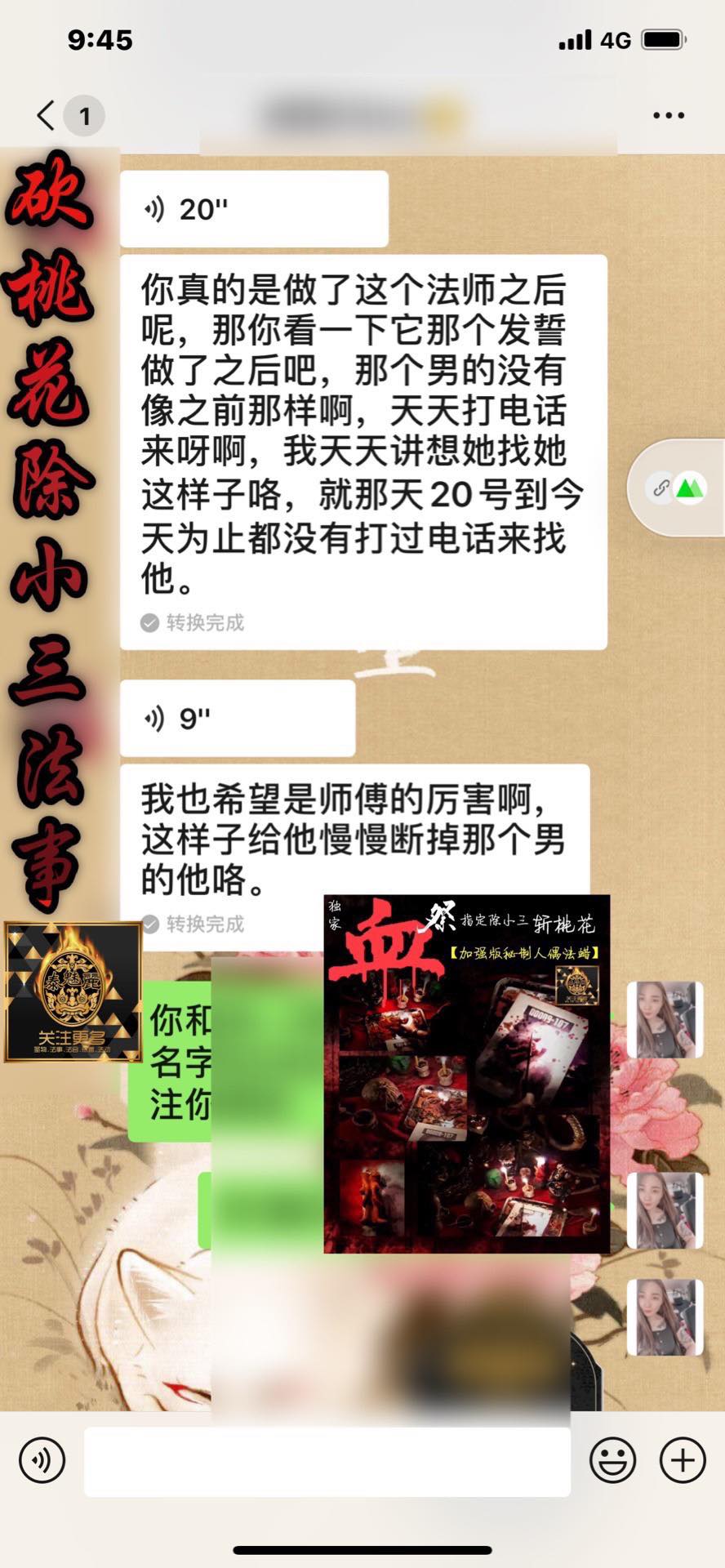This screenshot has width=725, height=1568.
Task: Play the 9-second voice message
Action: (x=238, y=719)
